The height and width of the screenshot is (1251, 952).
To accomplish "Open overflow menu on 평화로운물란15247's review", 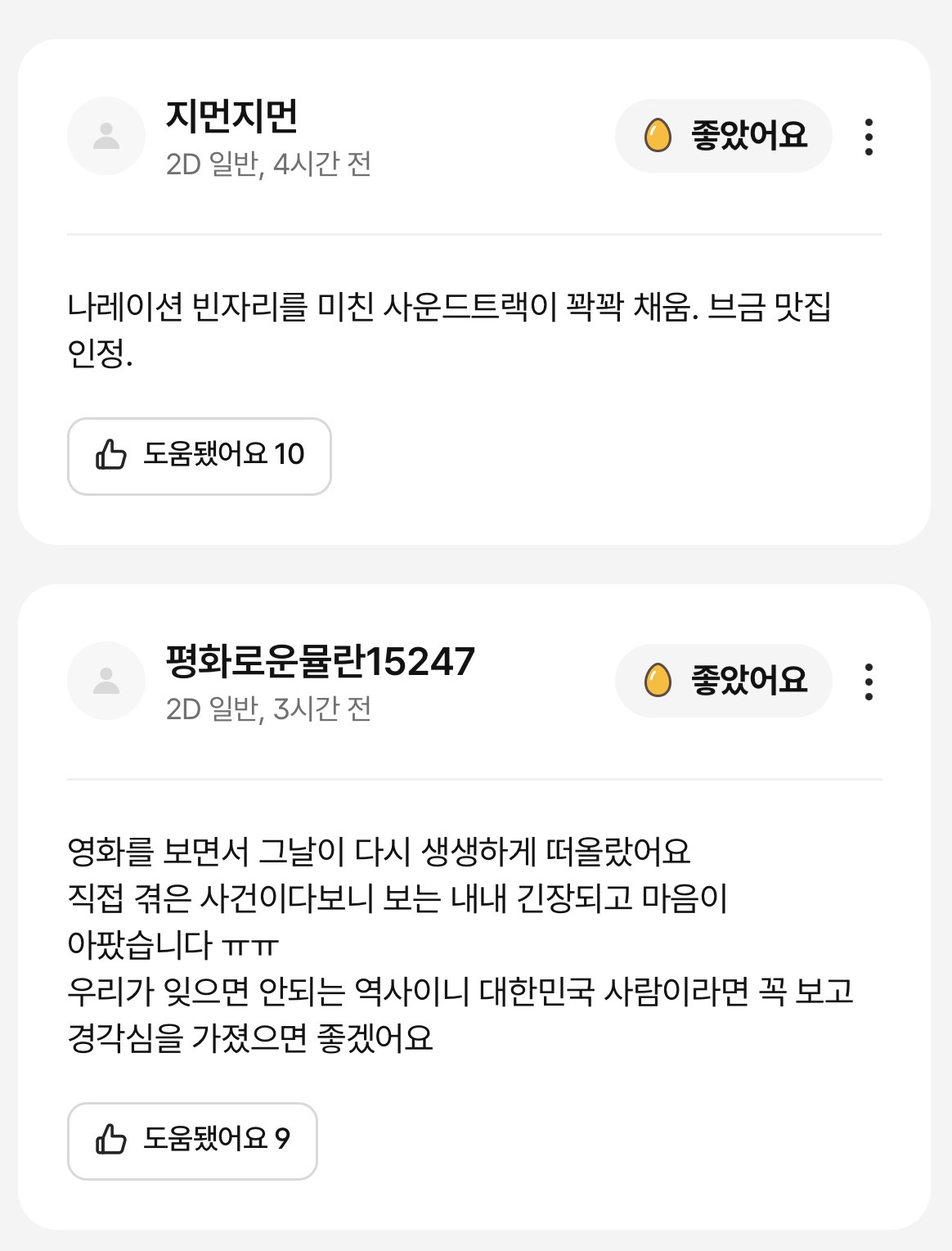I will [x=869, y=682].
